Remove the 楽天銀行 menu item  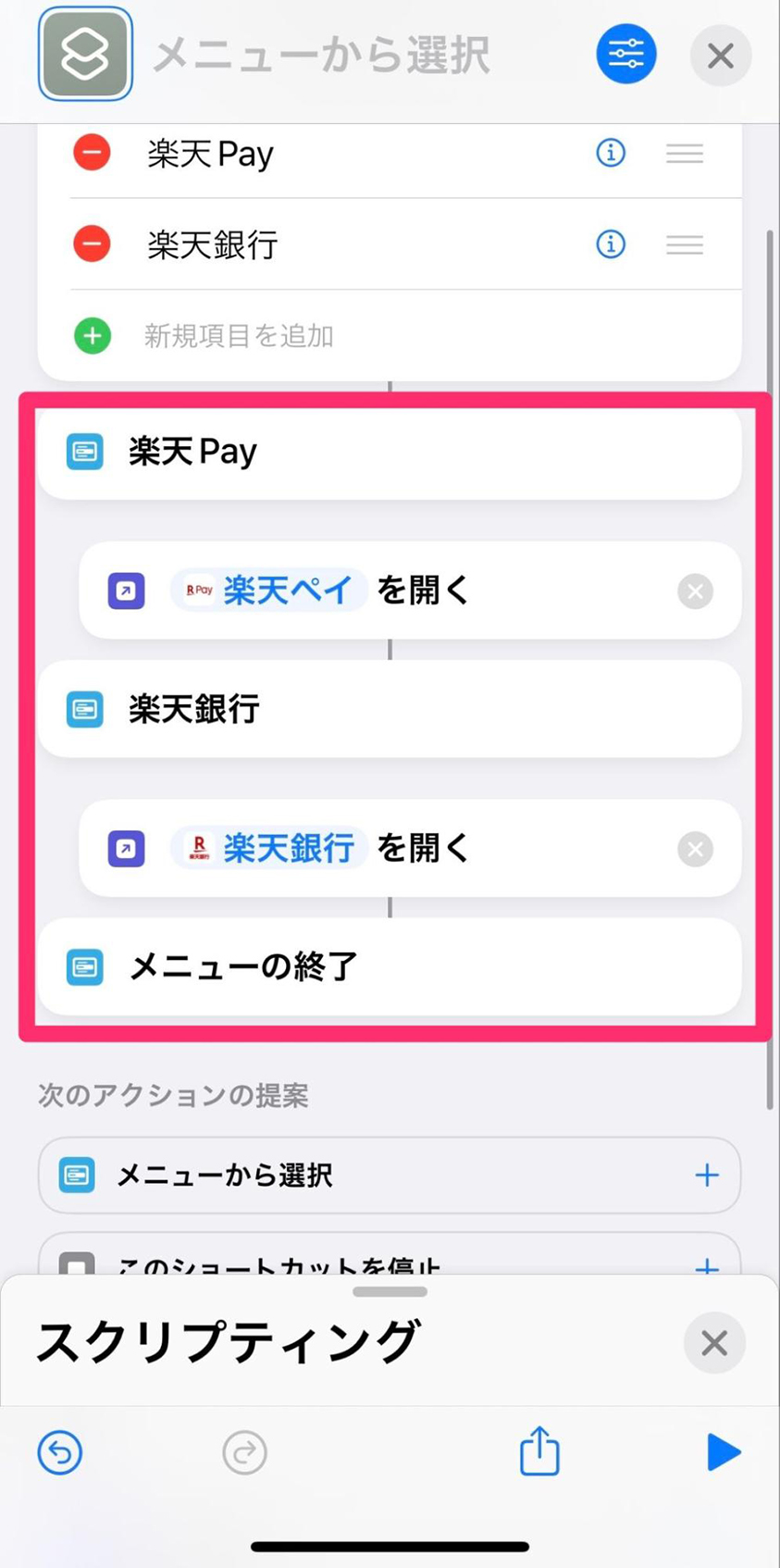click(92, 244)
